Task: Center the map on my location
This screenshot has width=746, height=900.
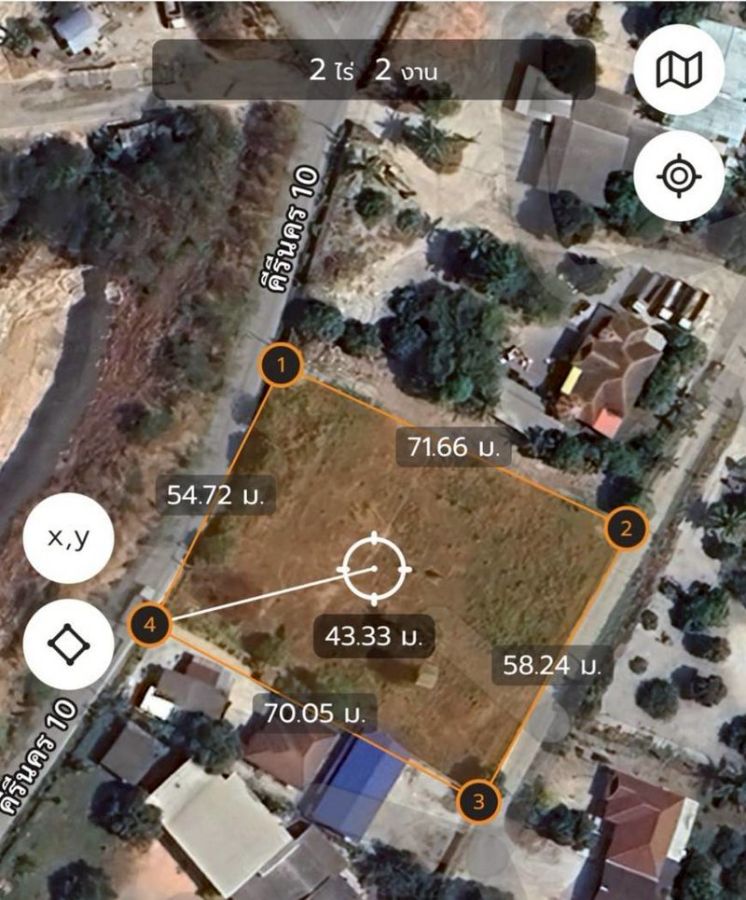Action: (678, 176)
